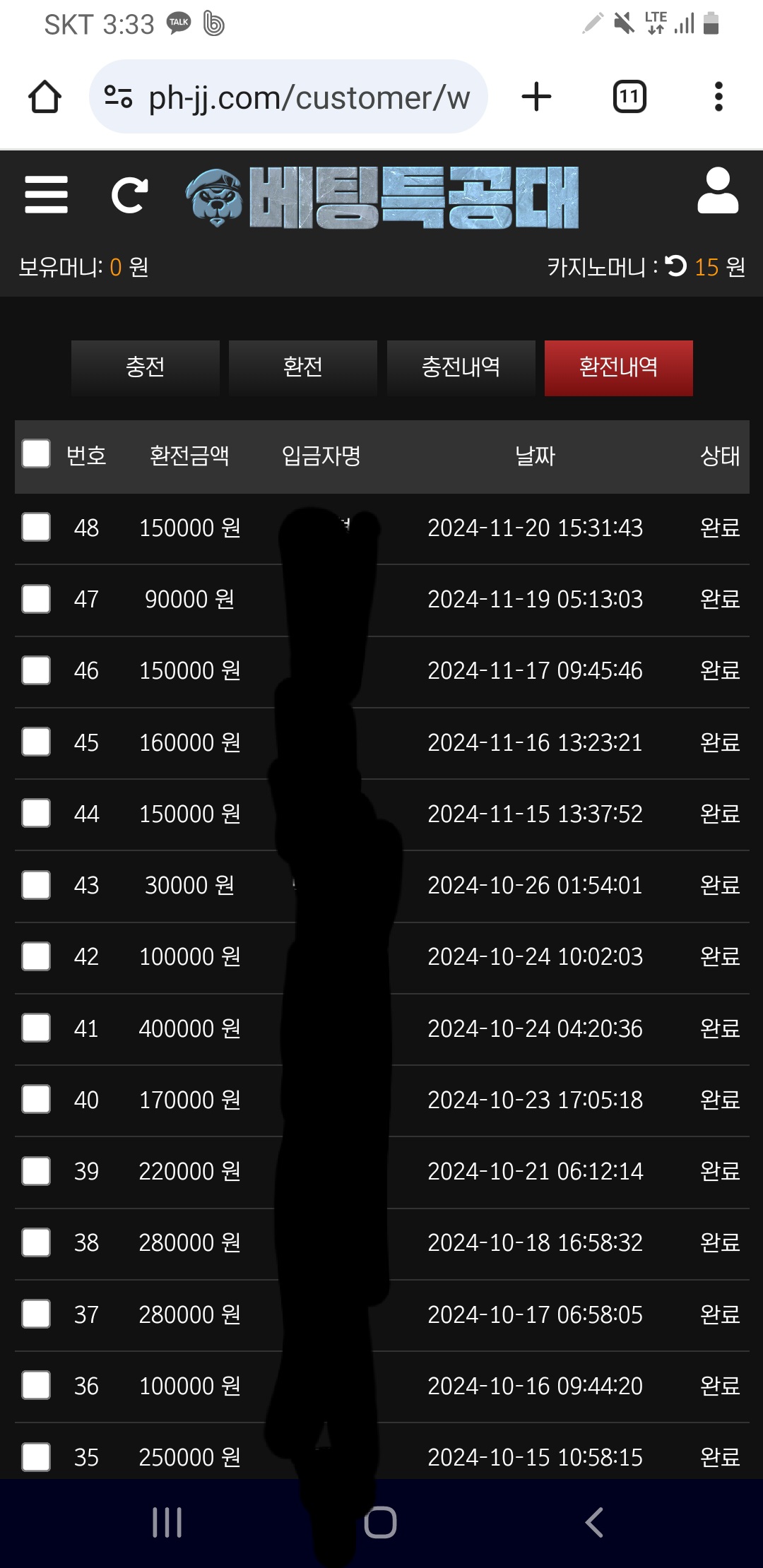Open the browser overflow menu

tap(718, 97)
